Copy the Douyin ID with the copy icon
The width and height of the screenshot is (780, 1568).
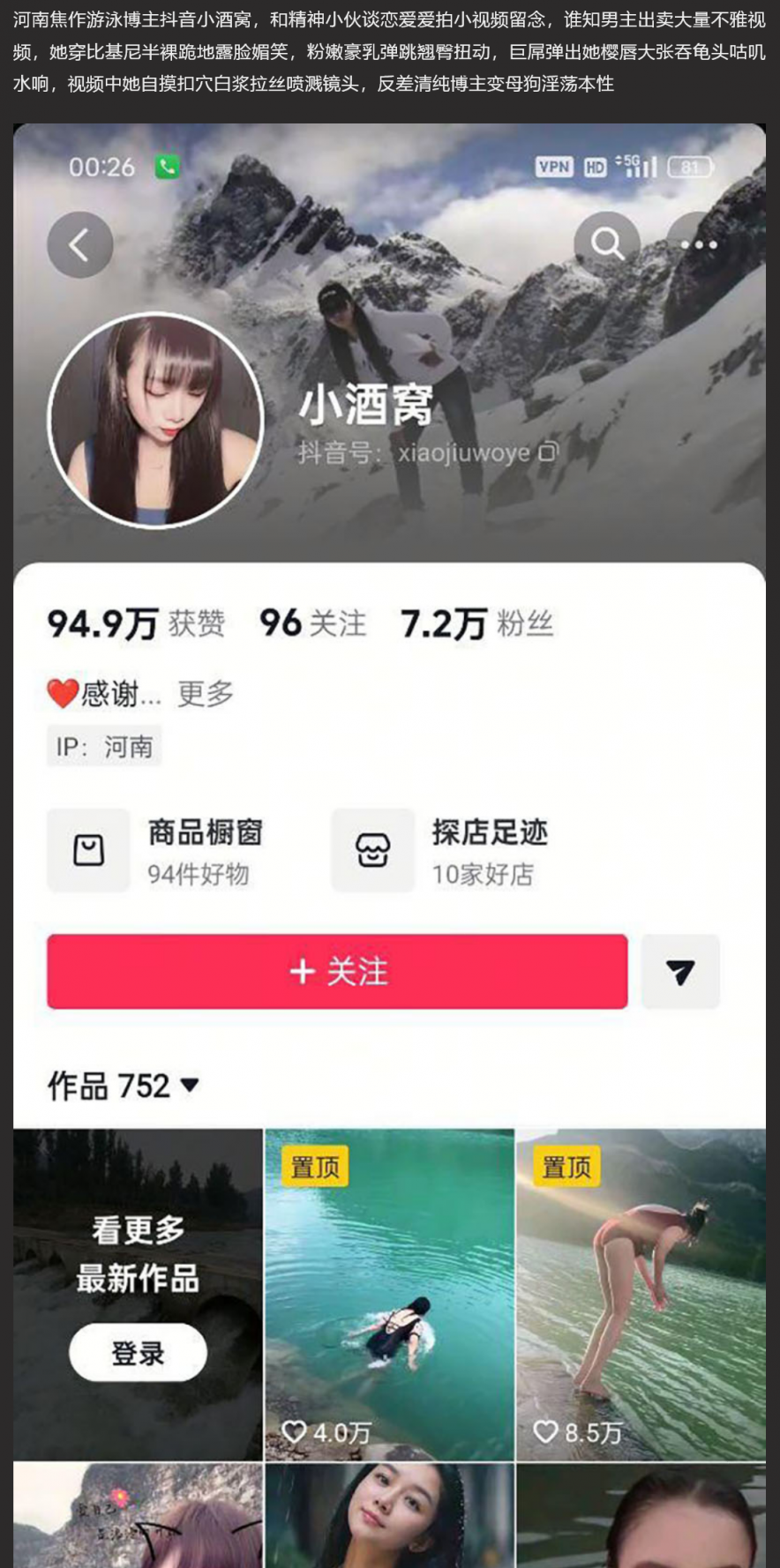coord(550,452)
